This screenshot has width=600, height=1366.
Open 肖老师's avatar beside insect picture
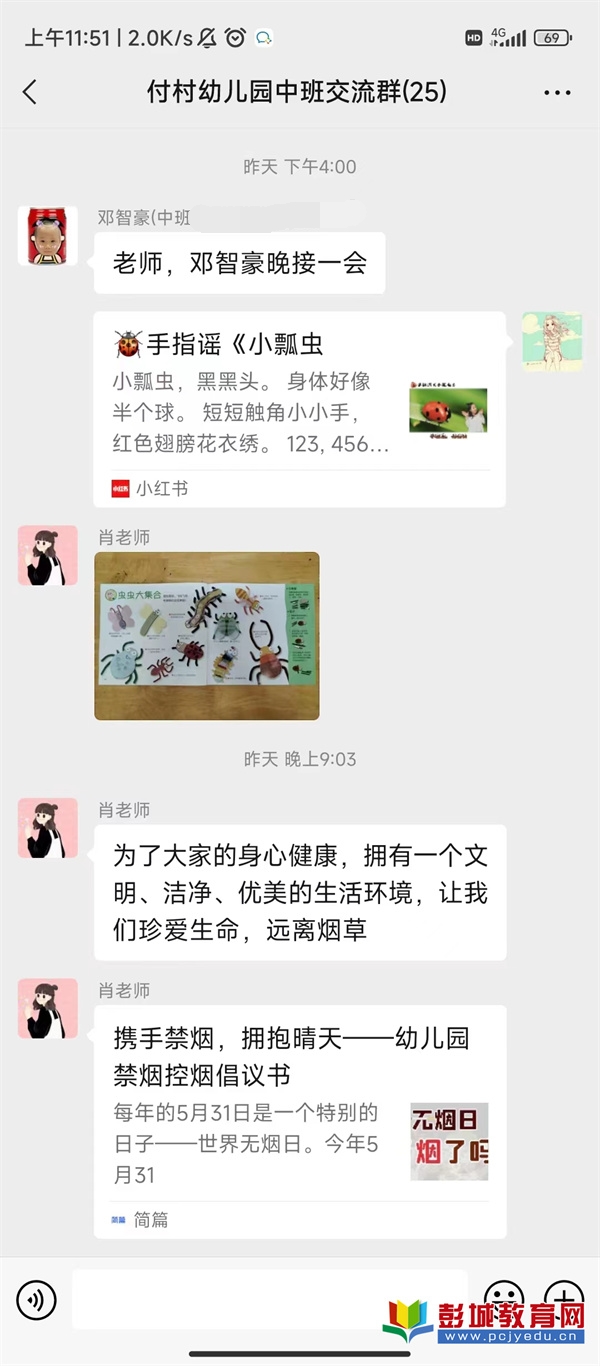pos(47,556)
